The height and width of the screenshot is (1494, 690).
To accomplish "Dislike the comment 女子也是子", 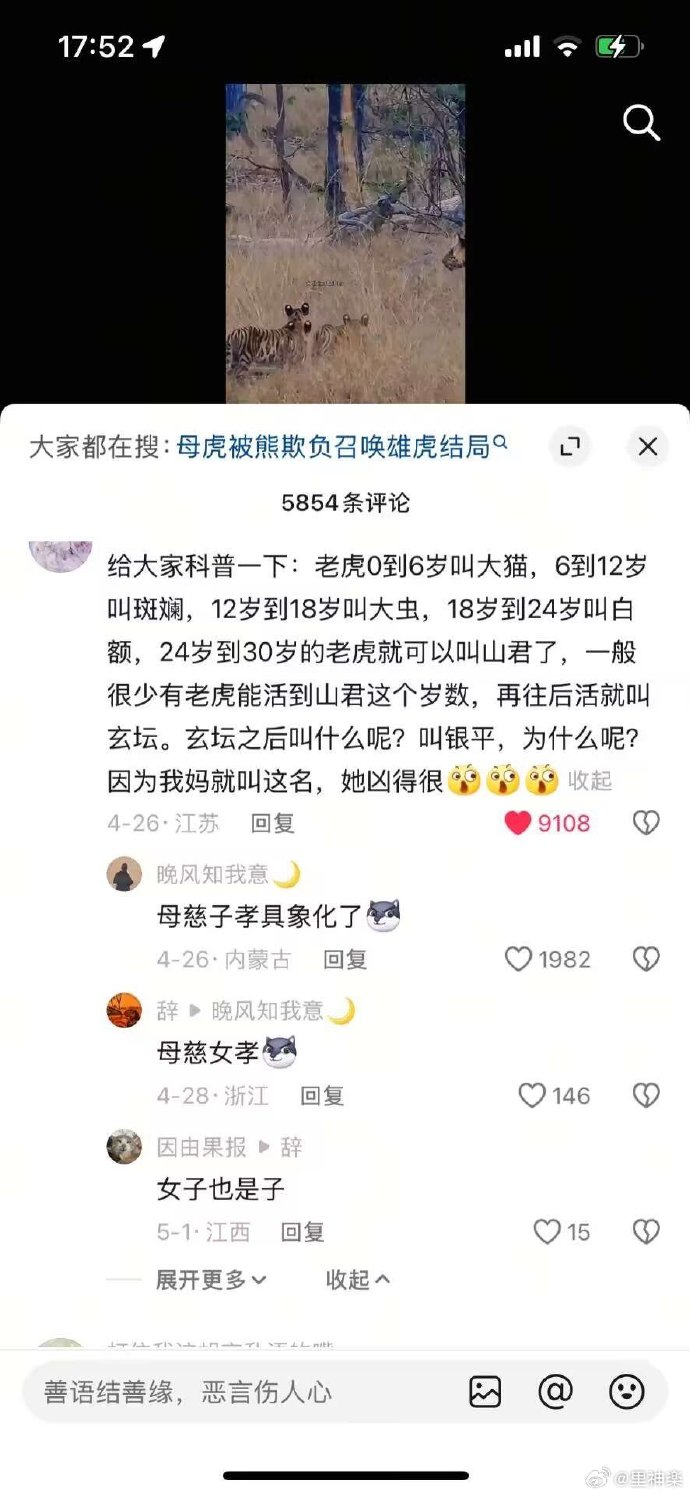I will tap(646, 1232).
